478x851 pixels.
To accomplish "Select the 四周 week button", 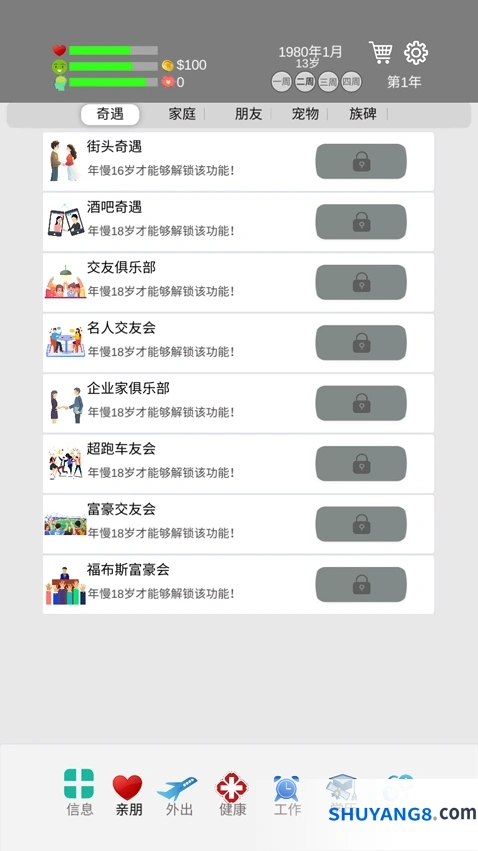I will click(x=351, y=82).
